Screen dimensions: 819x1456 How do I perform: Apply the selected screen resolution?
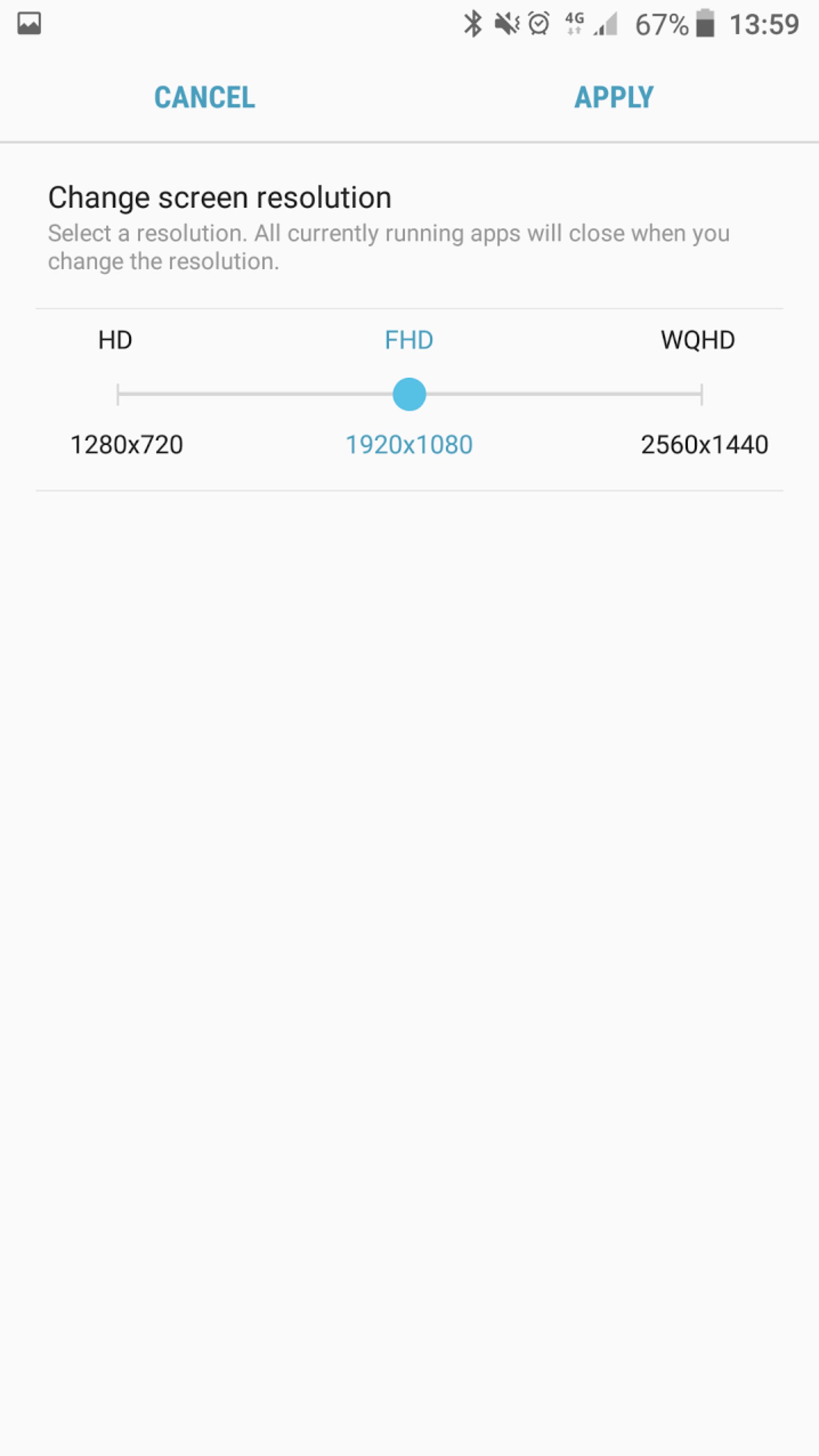click(614, 97)
